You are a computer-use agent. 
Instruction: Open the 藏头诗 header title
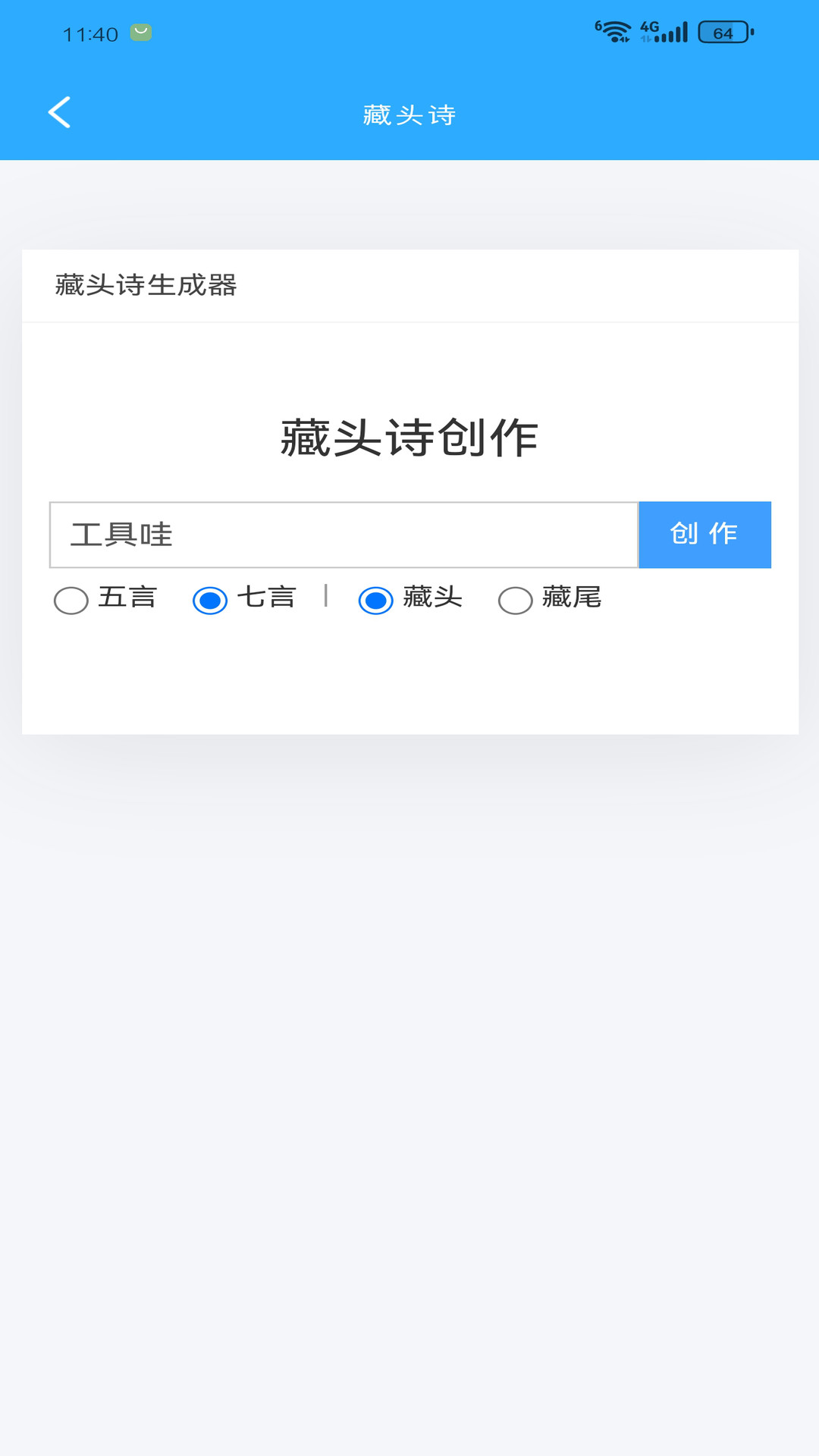tap(409, 114)
